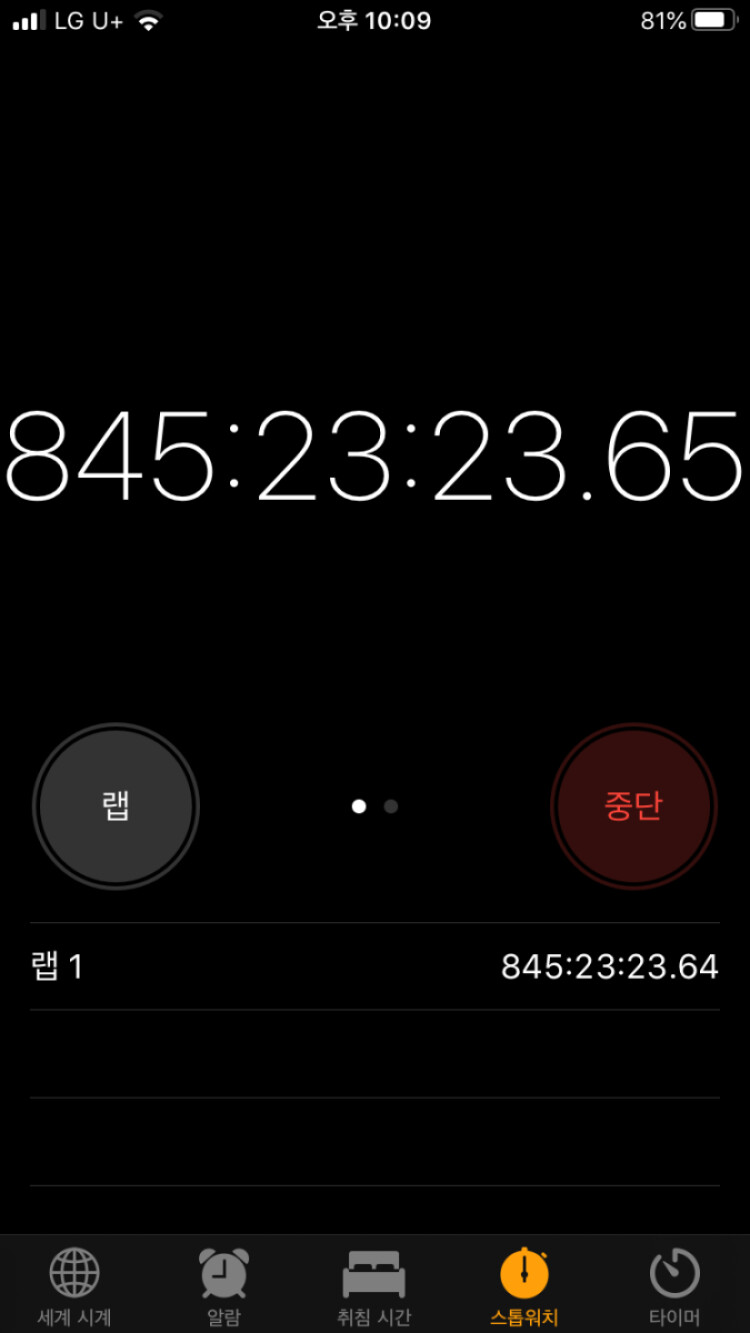750x1333 pixels.
Task: Go to the 취침 시간 tab
Action: click(374, 1285)
